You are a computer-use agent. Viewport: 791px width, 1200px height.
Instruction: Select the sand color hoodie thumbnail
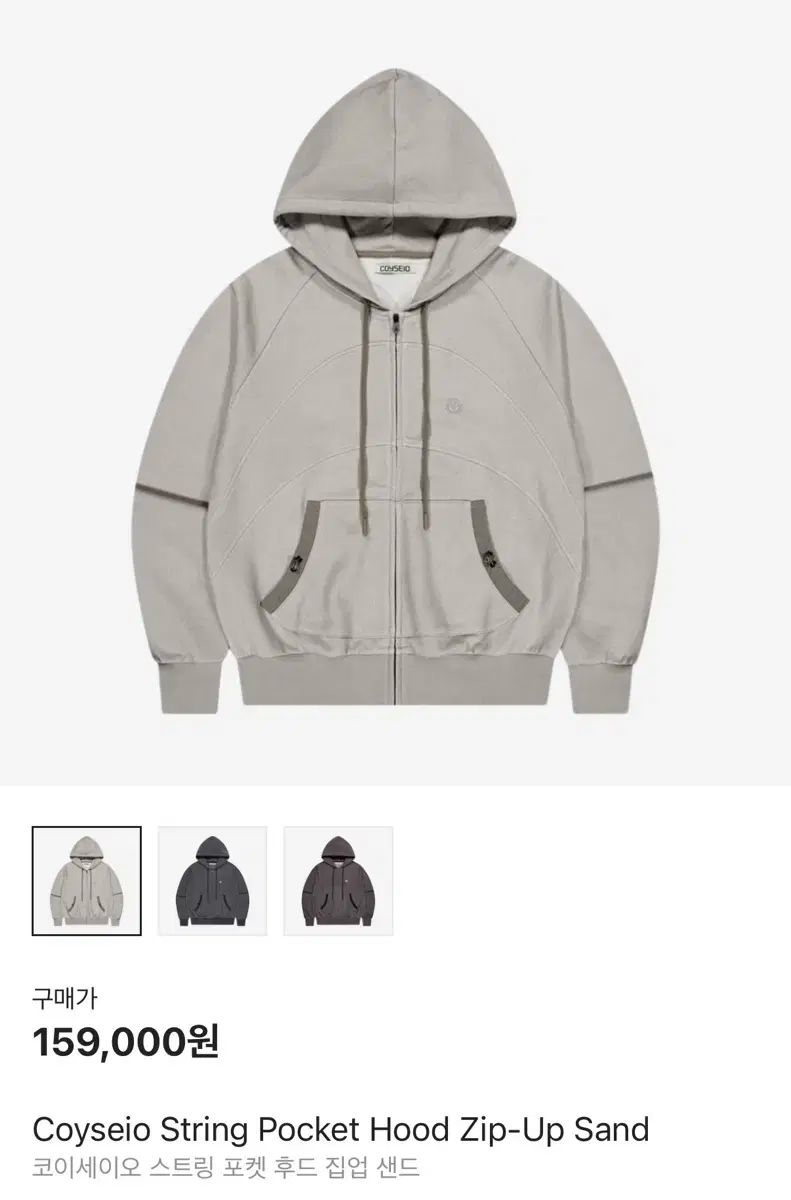tap(87, 881)
